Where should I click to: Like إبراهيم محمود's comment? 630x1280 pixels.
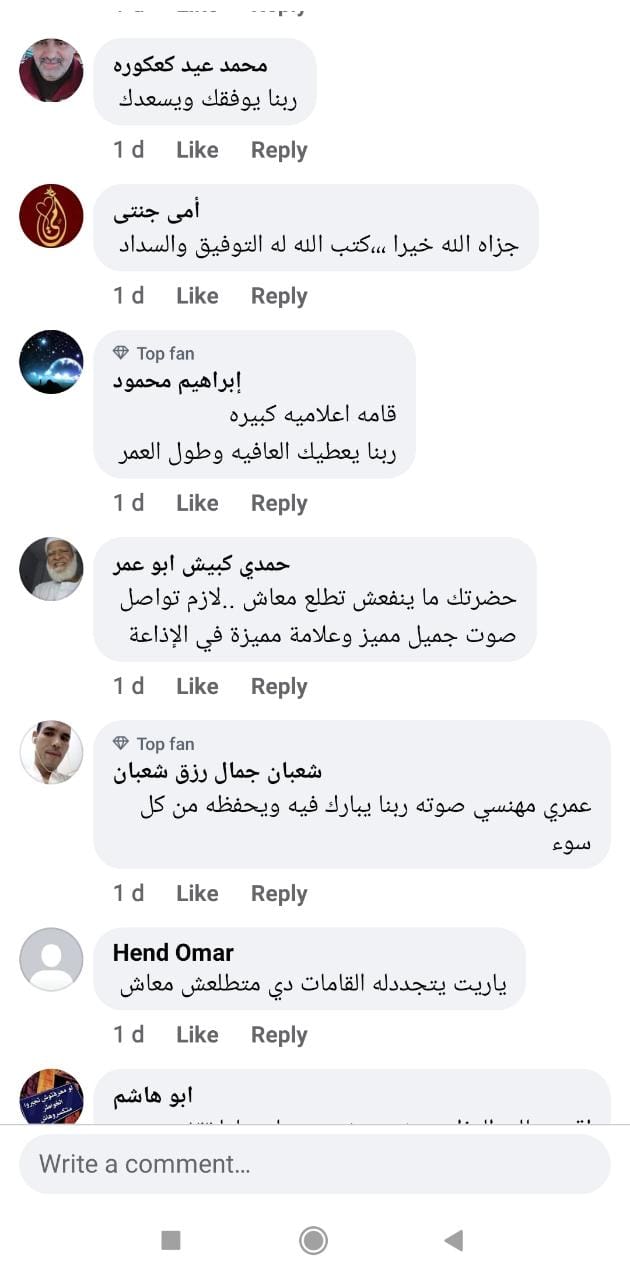pos(197,503)
